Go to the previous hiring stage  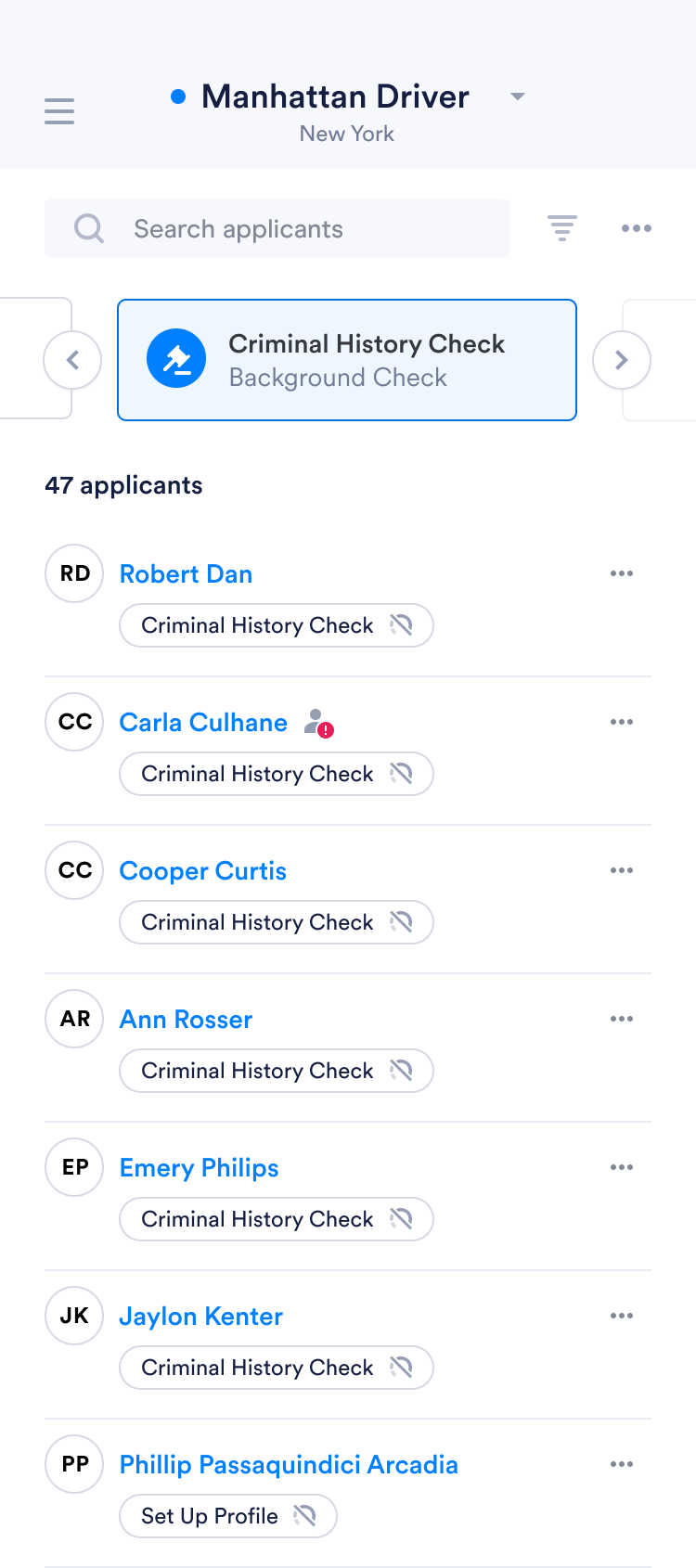(x=72, y=360)
